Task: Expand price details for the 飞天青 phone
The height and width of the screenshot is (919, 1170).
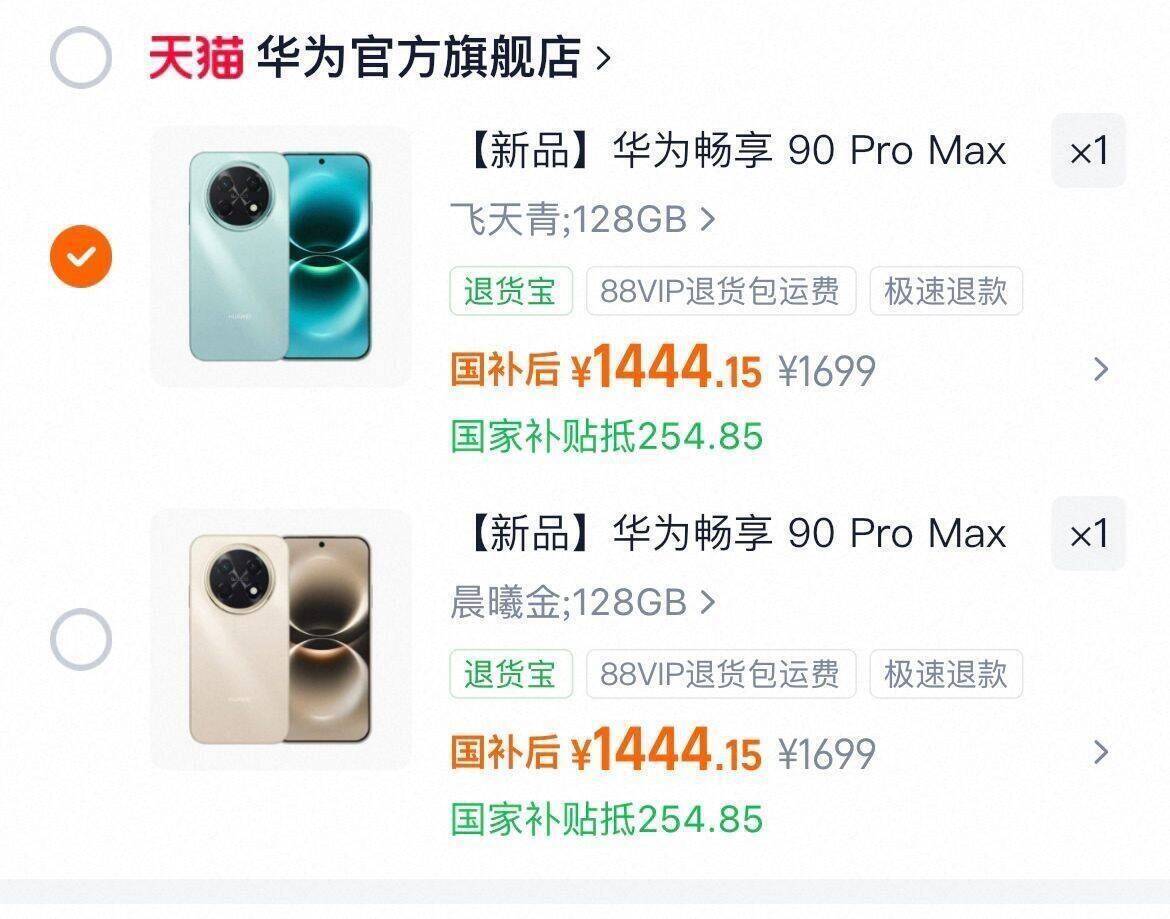Action: pyautogui.click(x=1101, y=370)
